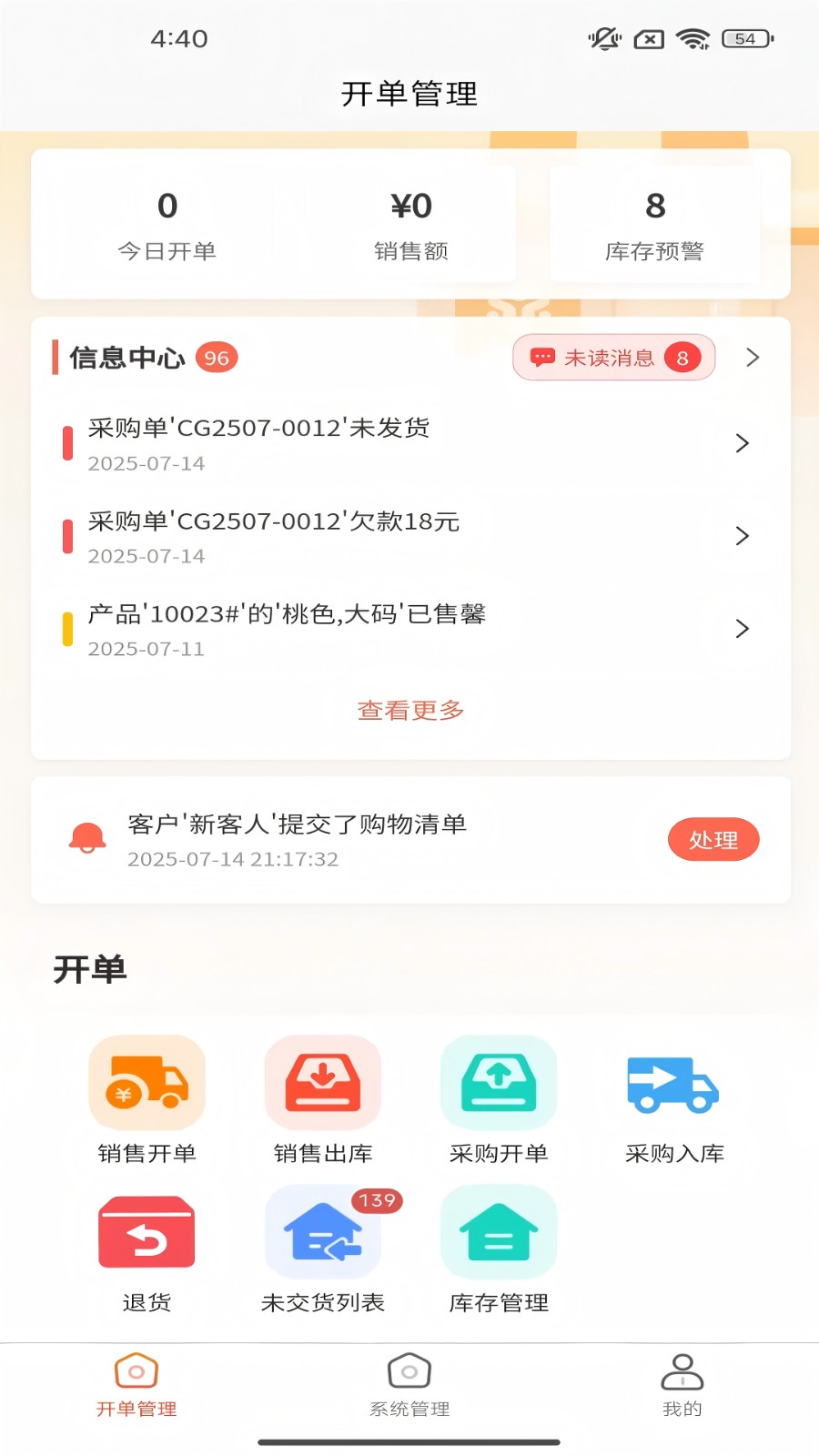
Task: Click the 未读消息 chat bubble icon
Action: [x=543, y=357]
